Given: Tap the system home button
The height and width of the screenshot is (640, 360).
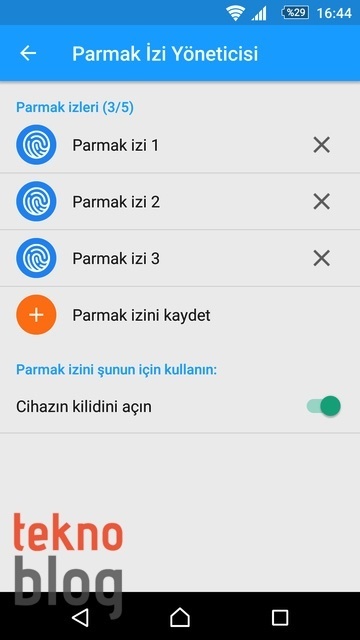Looking at the screenshot, I should [180, 617].
